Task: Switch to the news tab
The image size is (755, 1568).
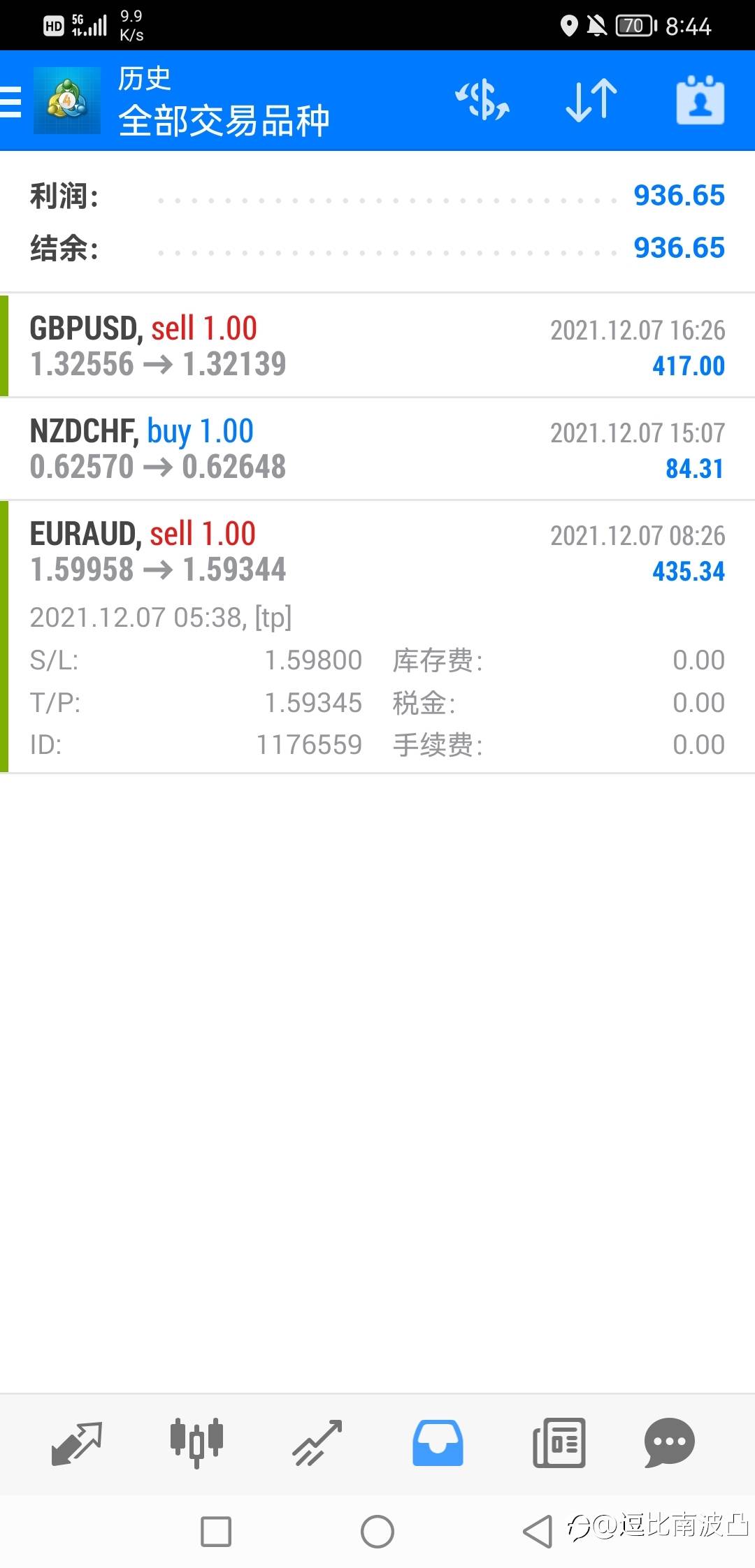Action: pos(559,1443)
